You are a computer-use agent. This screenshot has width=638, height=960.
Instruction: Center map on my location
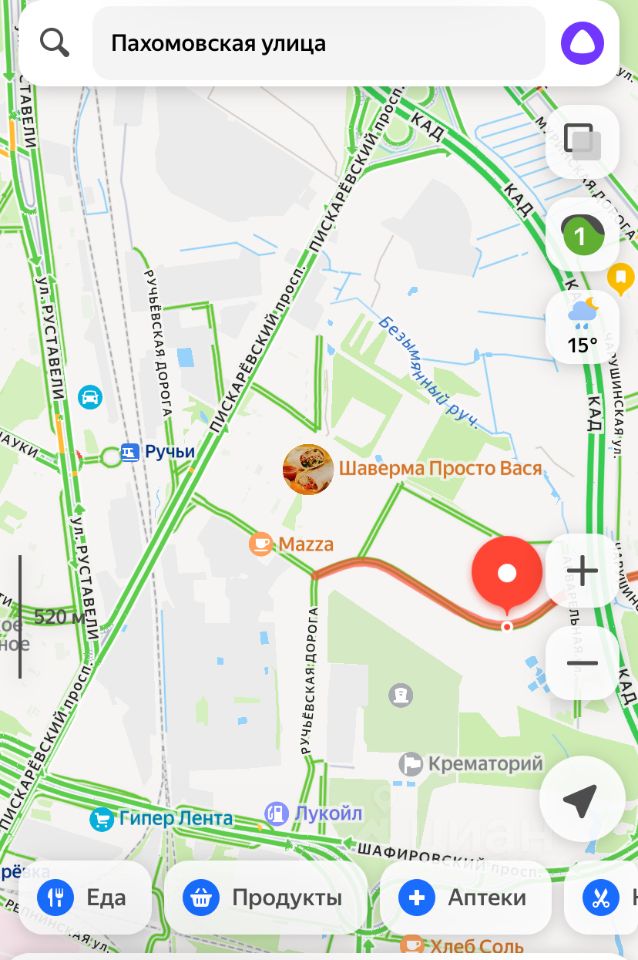point(580,800)
